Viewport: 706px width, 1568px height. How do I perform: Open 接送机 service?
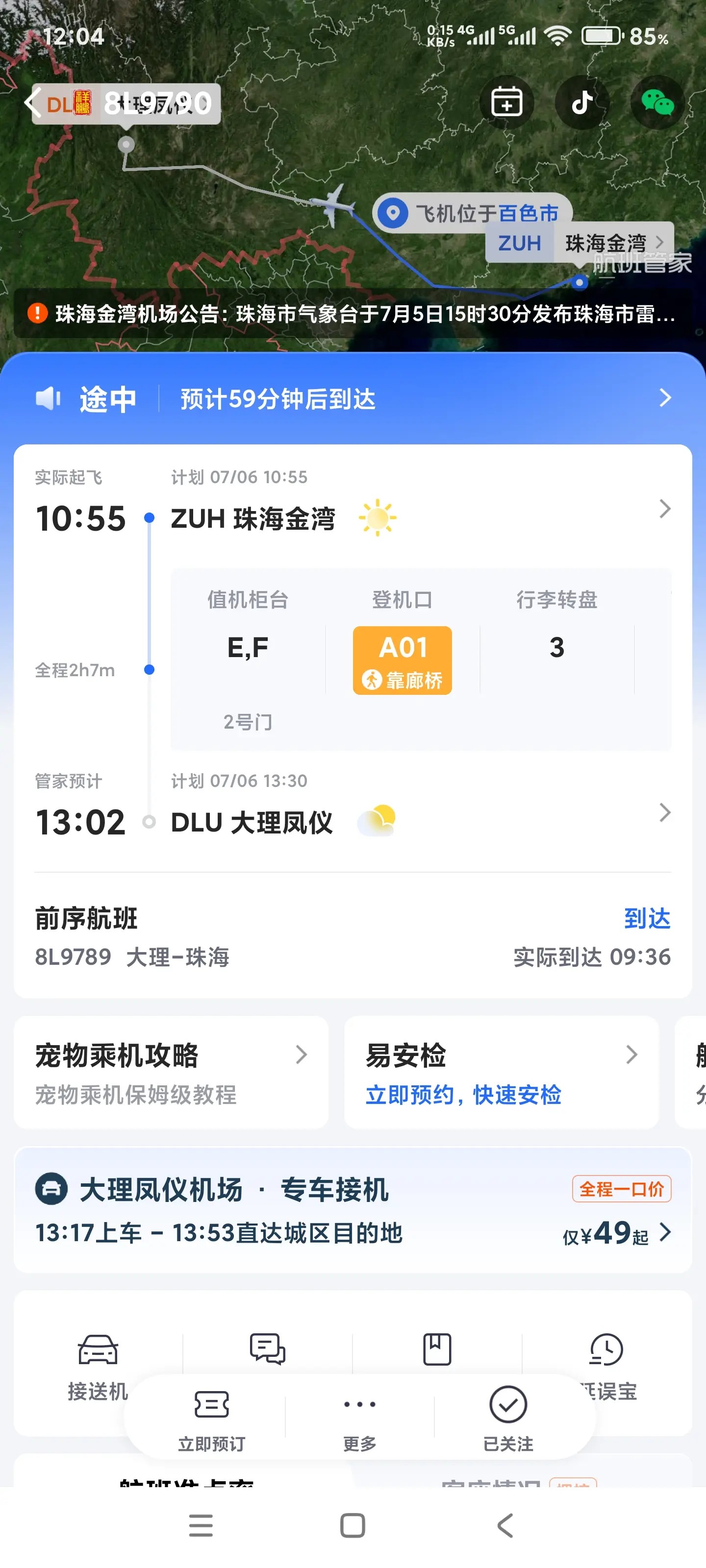click(98, 1365)
